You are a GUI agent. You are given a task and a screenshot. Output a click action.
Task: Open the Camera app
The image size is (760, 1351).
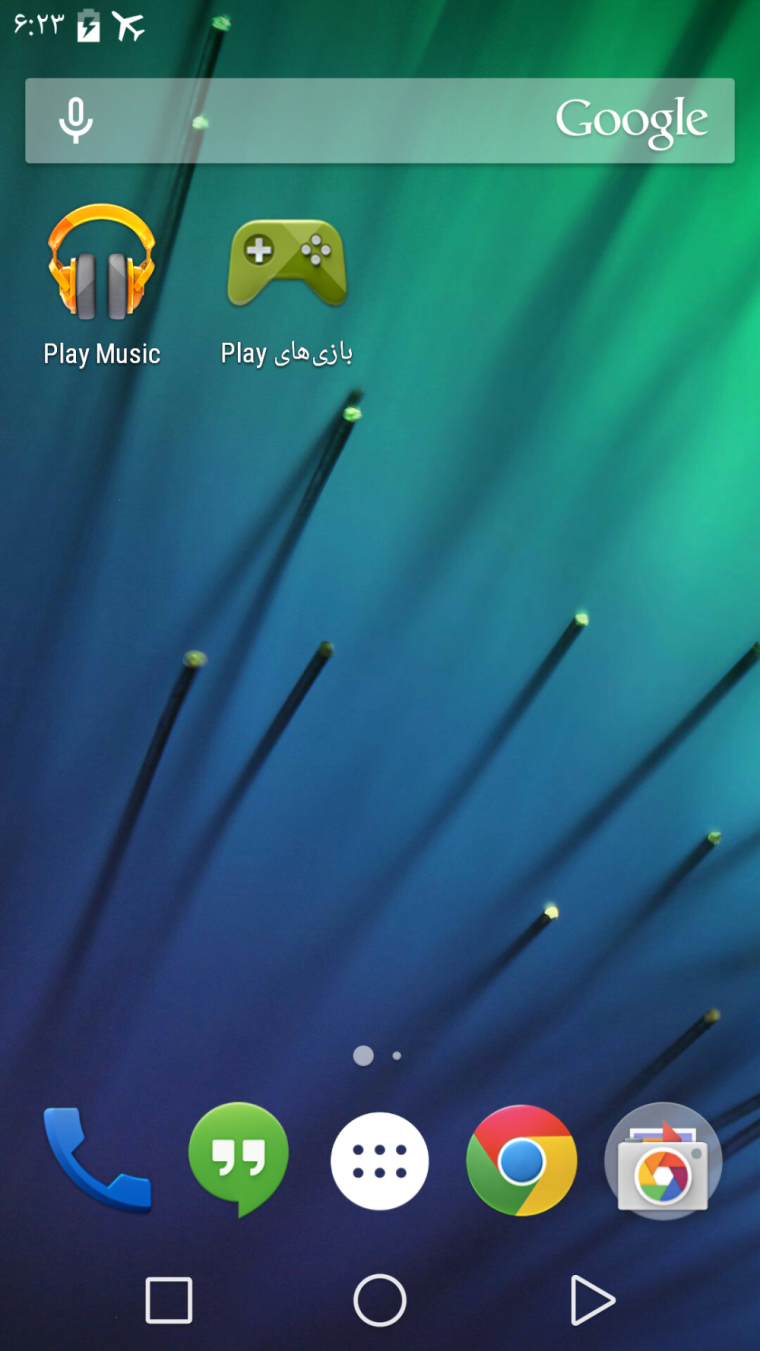tap(663, 1161)
